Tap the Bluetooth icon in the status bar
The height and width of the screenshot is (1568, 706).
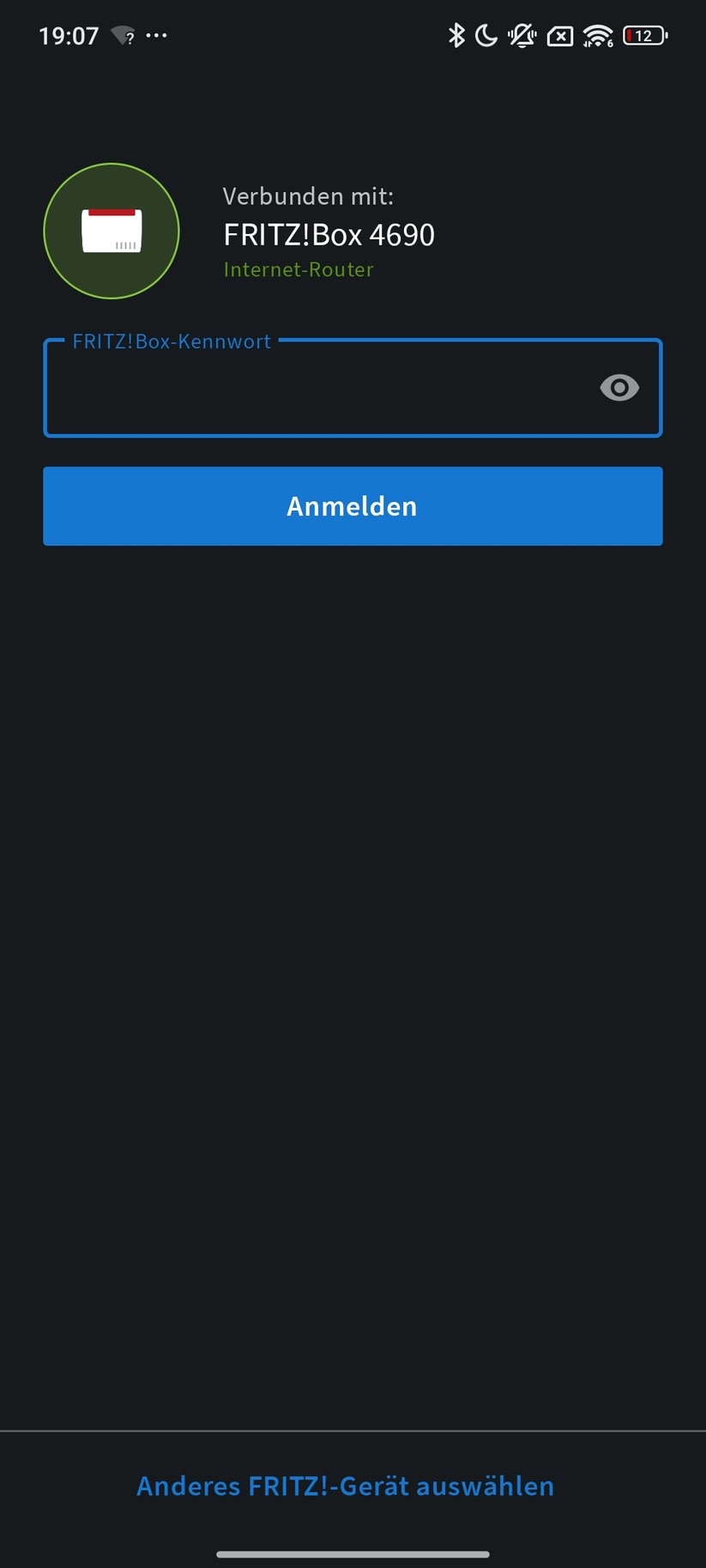point(456,36)
